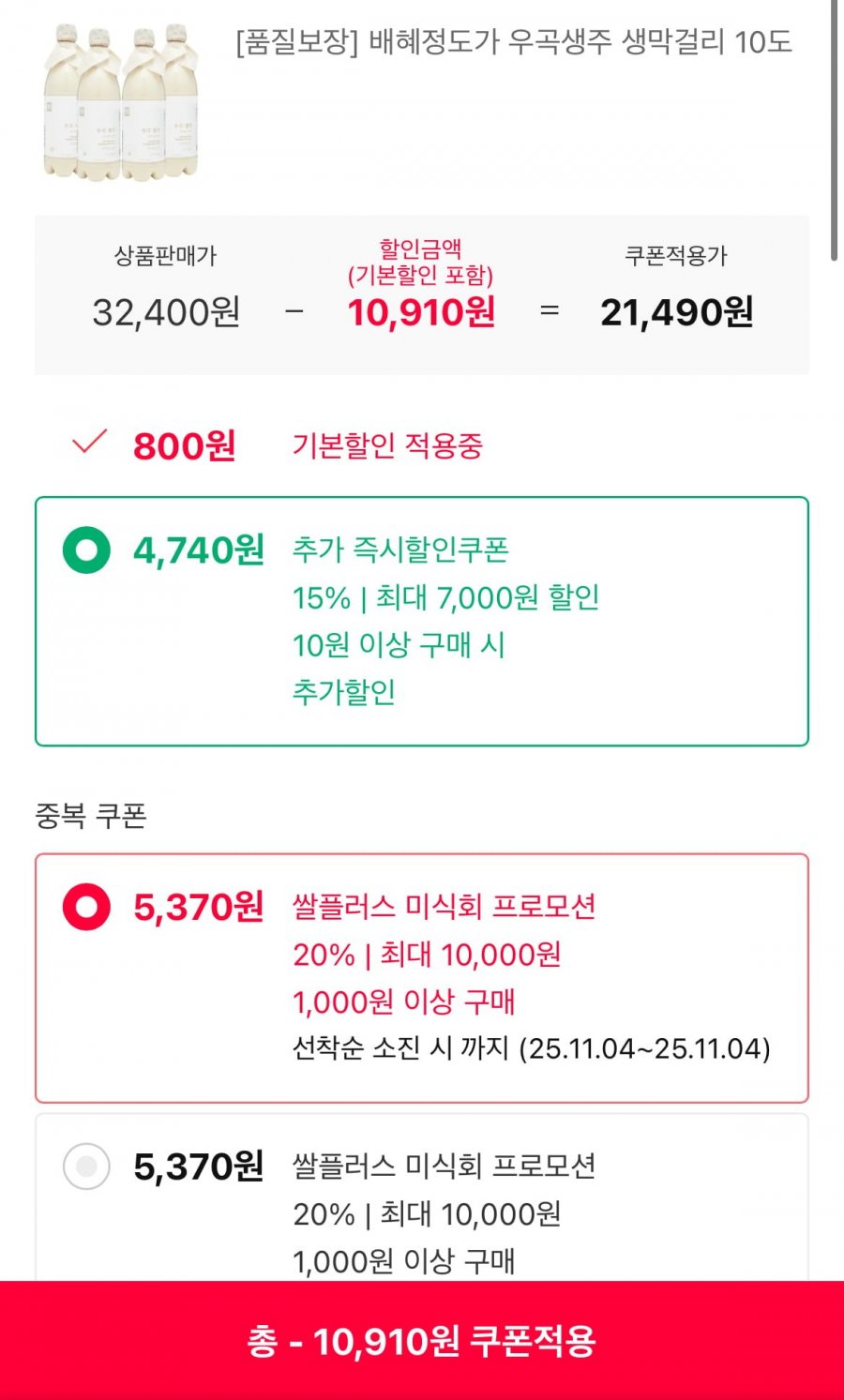Apply the total 10,910원 coupon discount
Image resolution: width=844 pixels, height=1400 pixels.
pyautogui.click(x=422, y=1341)
